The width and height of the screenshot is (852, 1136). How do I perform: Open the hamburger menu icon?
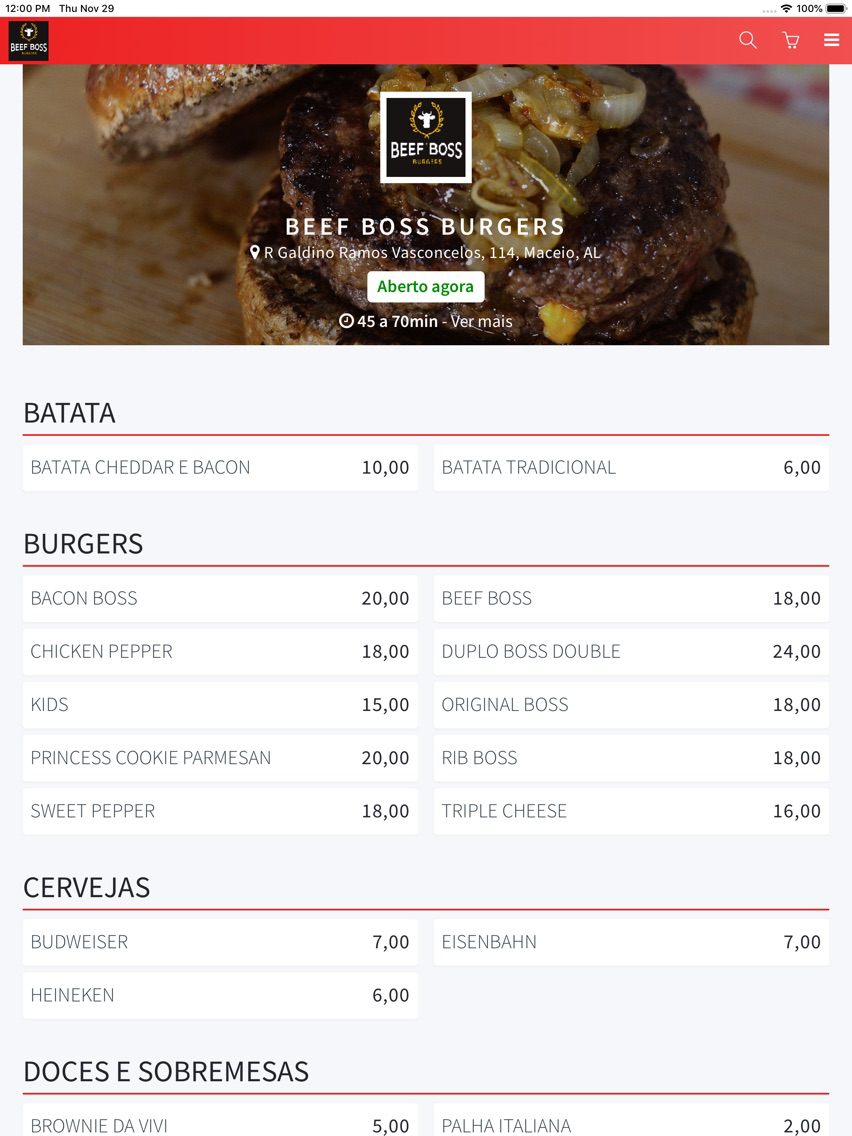(x=831, y=40)
